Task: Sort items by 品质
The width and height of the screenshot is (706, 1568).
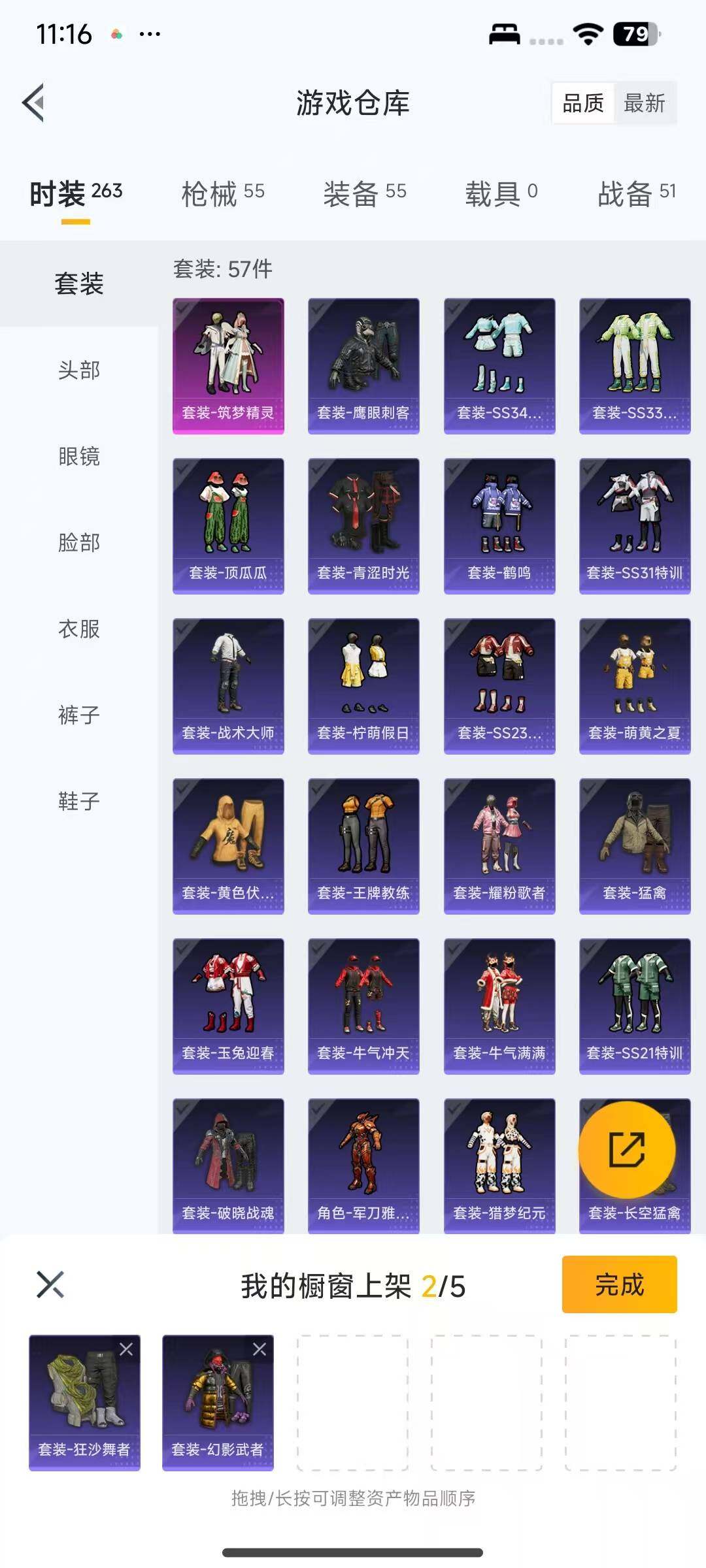Action: point(583,103)
